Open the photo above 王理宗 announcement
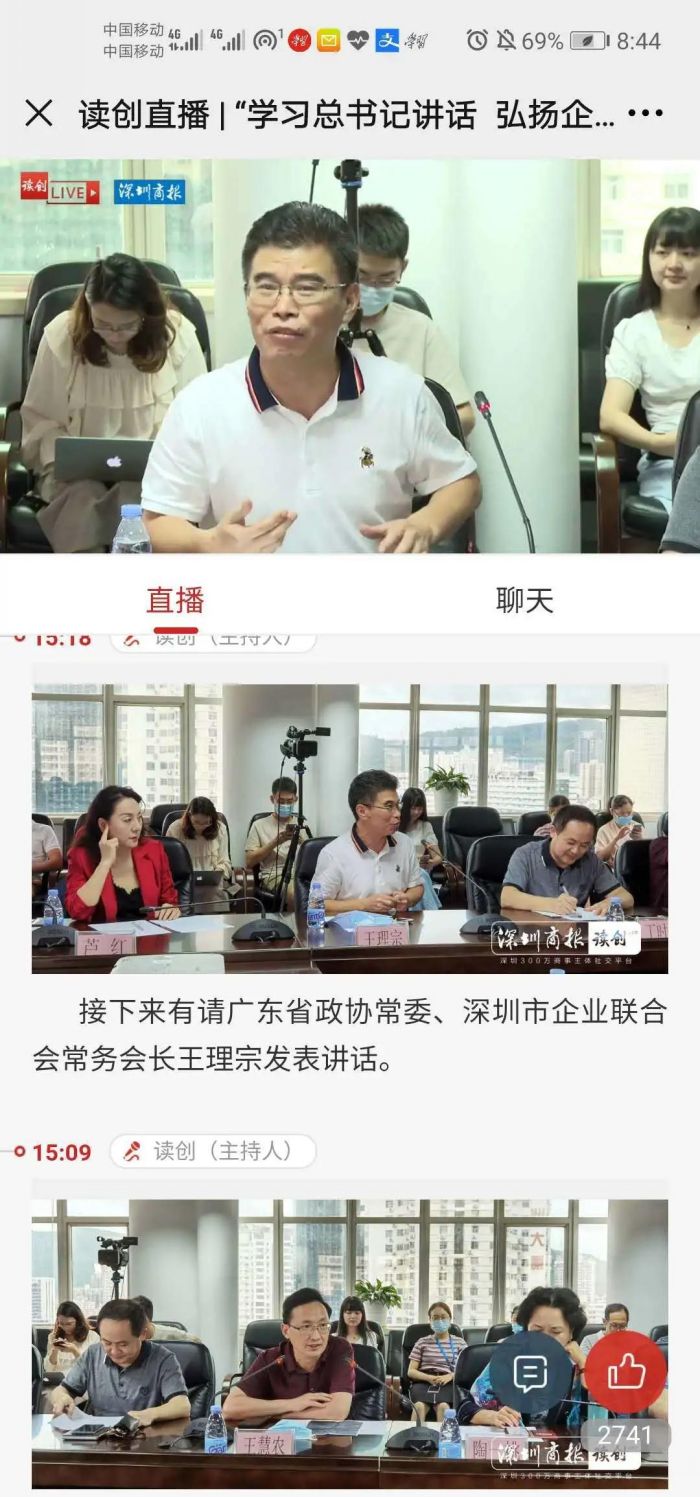Image resolution: width=700 pixels, height=1497 pixels. tap(350, 828)
